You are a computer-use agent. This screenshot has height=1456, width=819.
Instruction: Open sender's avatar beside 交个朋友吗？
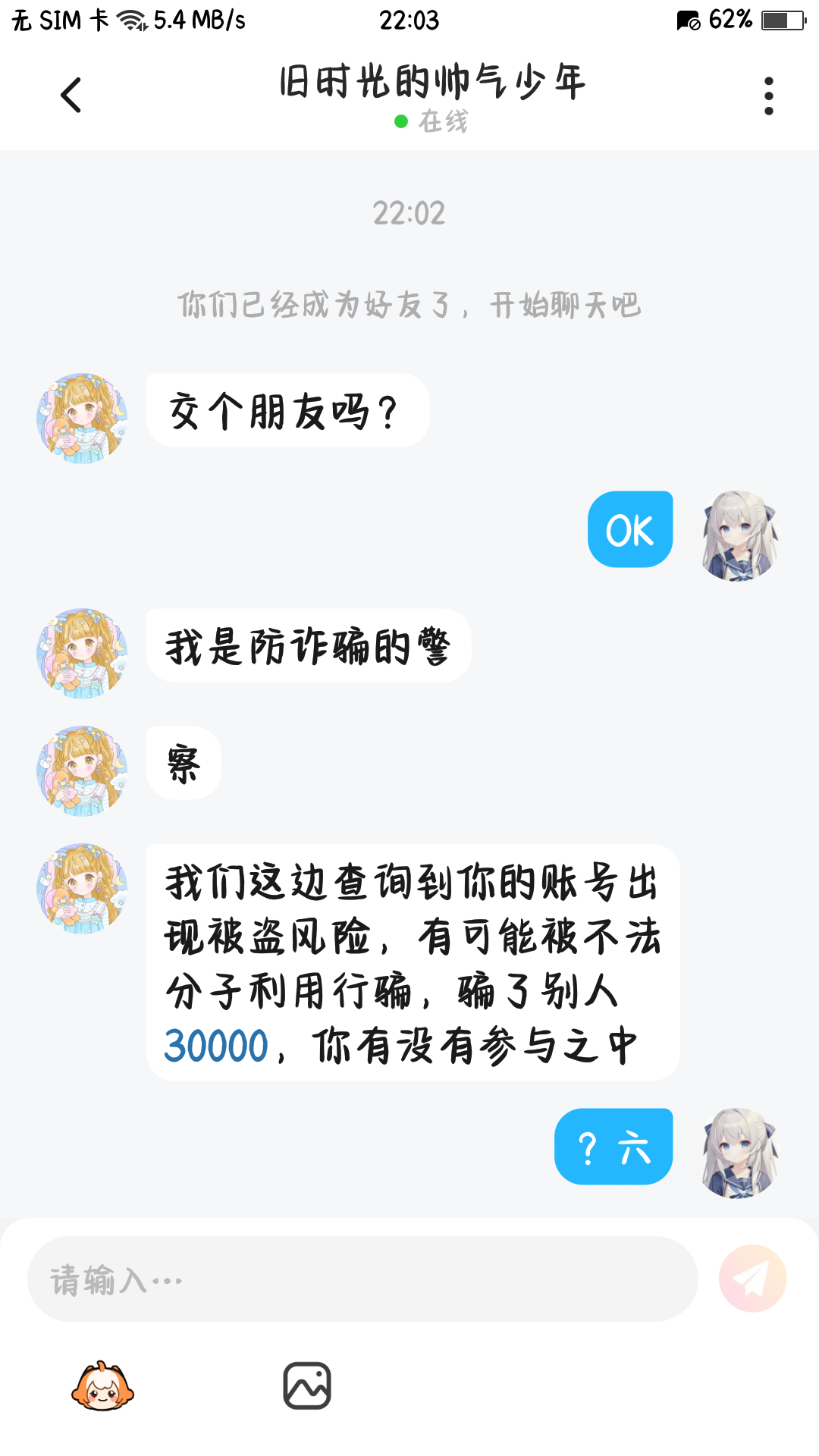pos(82,418)
